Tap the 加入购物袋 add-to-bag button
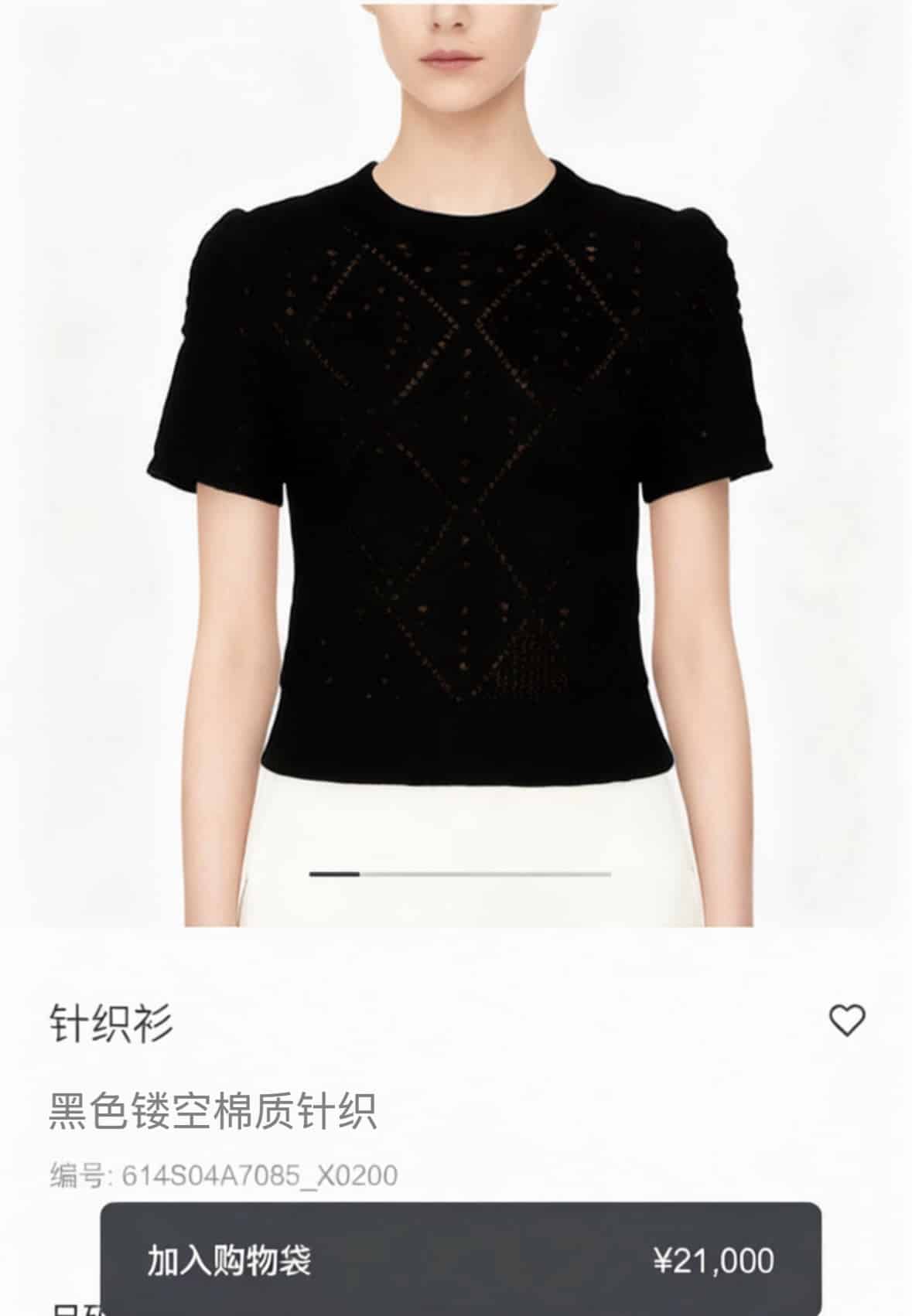This screenshot has width=912, height=1316. point(460,1260)
